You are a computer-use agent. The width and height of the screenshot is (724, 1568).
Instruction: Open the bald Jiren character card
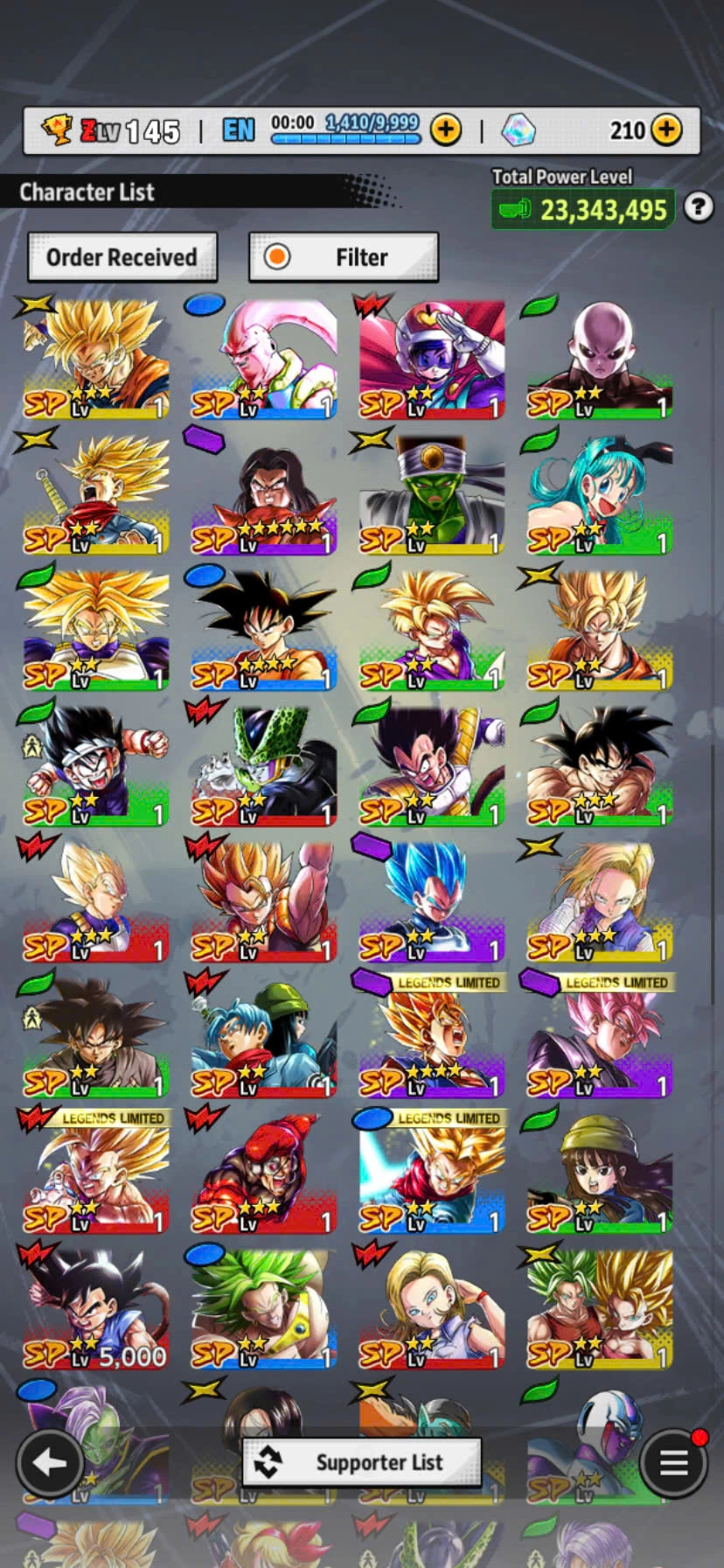(599, 359)
